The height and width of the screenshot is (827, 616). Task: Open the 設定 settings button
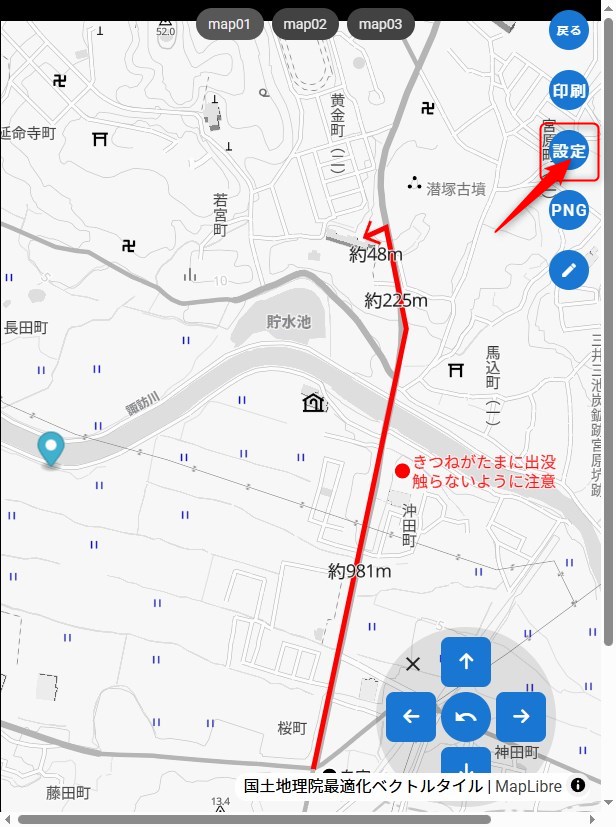click(x=568, y=151)
